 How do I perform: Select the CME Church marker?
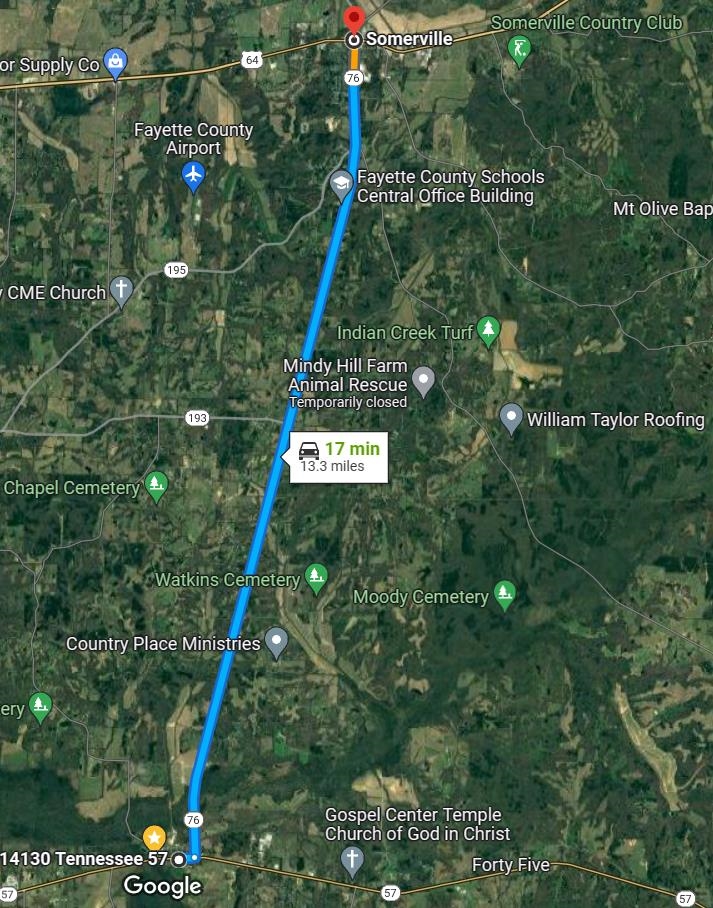point(121,291)
